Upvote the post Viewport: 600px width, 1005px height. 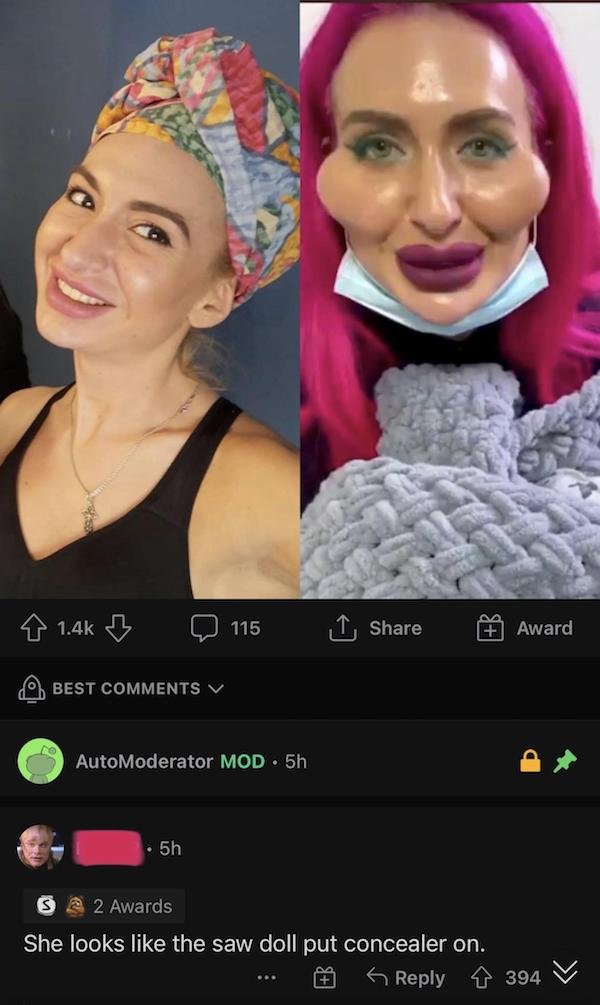tap(36, 628)
